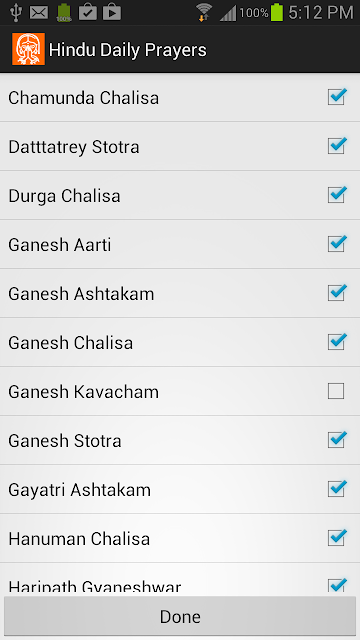Uncheck the Chamunda Chalisa checkbox
Image resolution: width=360 pixels, height=640 pixels.
pos(336,97)
